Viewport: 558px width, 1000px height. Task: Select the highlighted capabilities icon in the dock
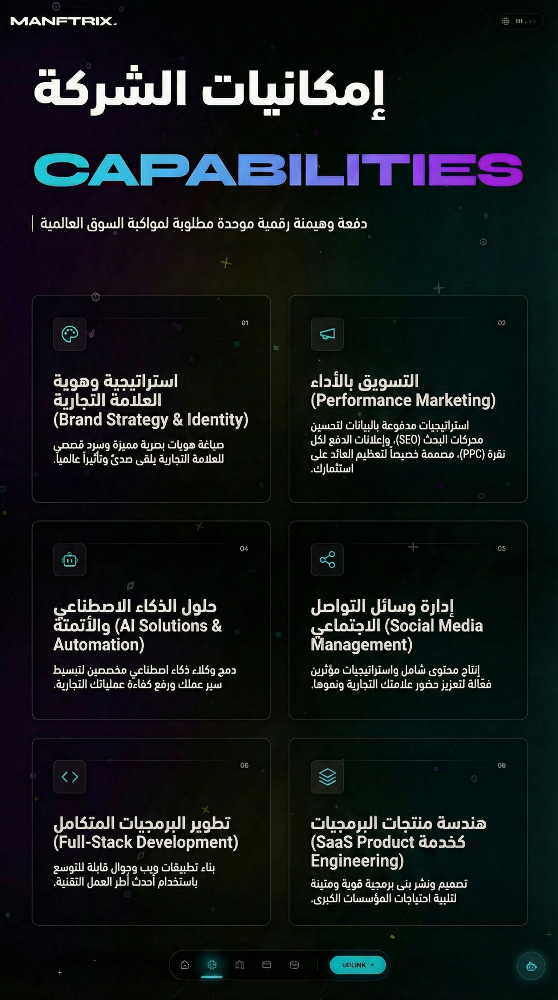click(212, 965)
